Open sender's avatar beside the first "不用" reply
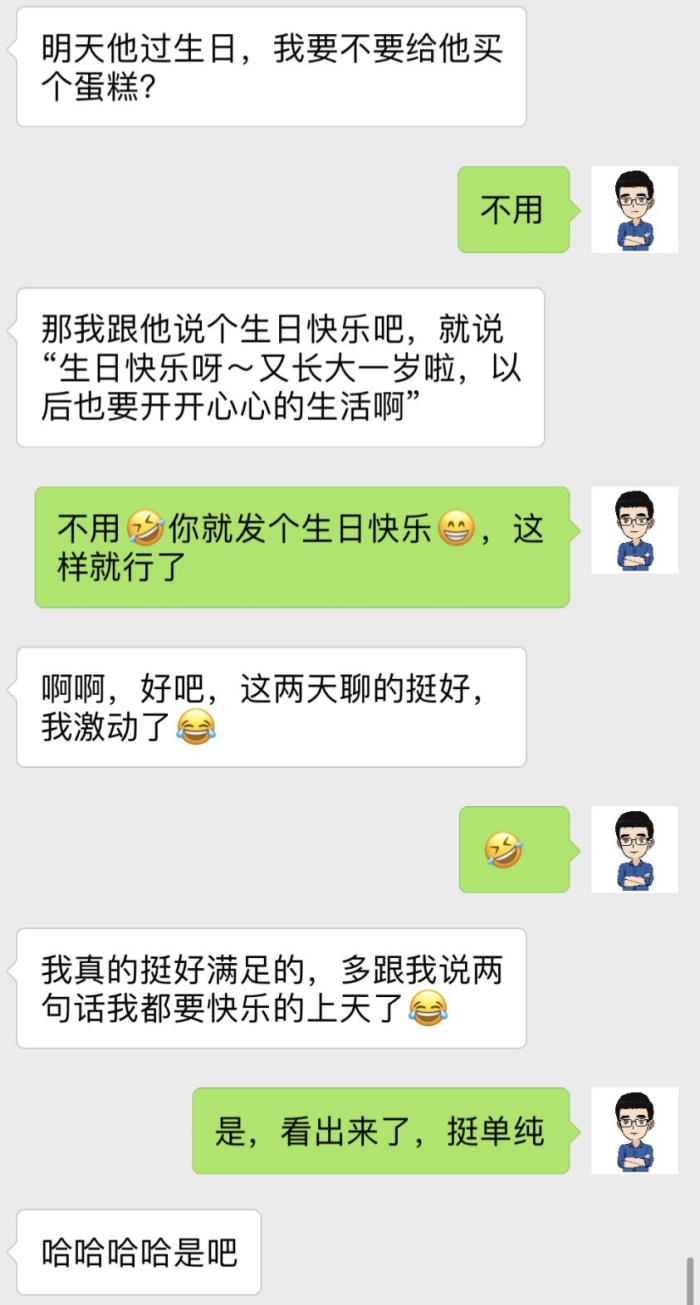Viewport: 700px width, 1305px height. pos(634,210)
